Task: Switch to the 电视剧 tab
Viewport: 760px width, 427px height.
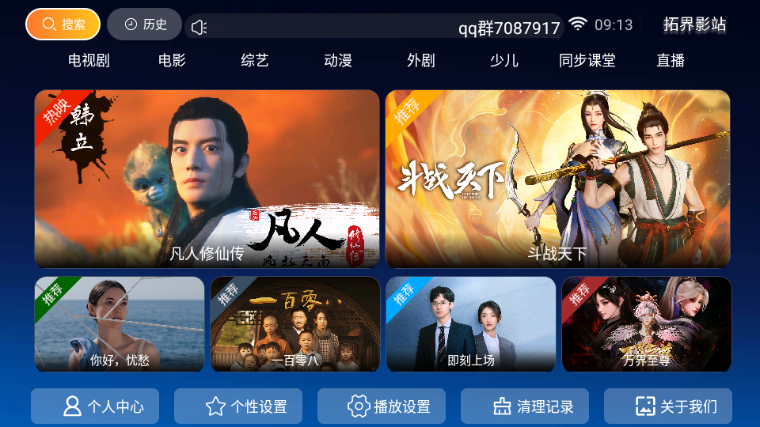Action: pos(88,61)
